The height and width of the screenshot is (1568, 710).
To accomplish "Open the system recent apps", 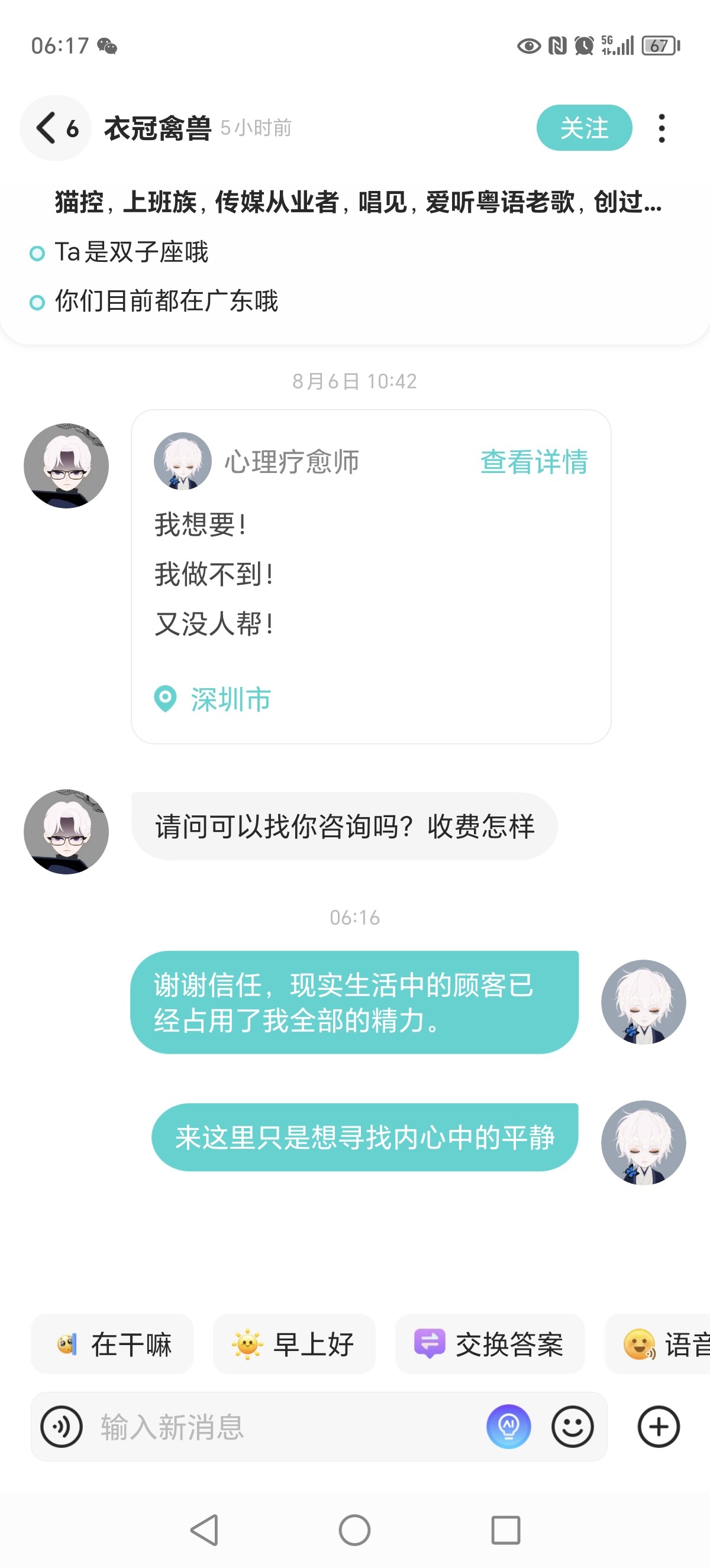I will click(505, 1530).
